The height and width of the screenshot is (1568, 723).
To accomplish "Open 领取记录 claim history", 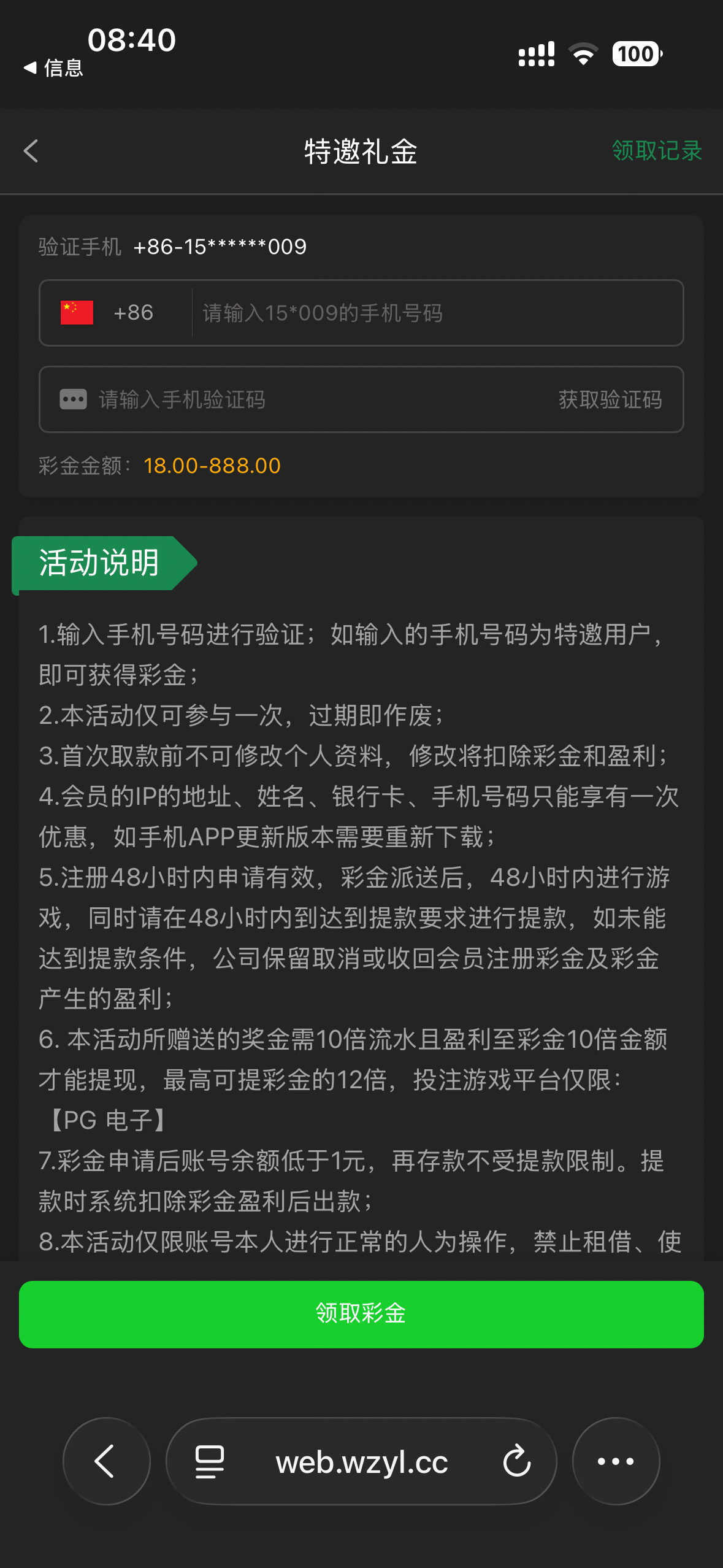I will click(656, 151).
